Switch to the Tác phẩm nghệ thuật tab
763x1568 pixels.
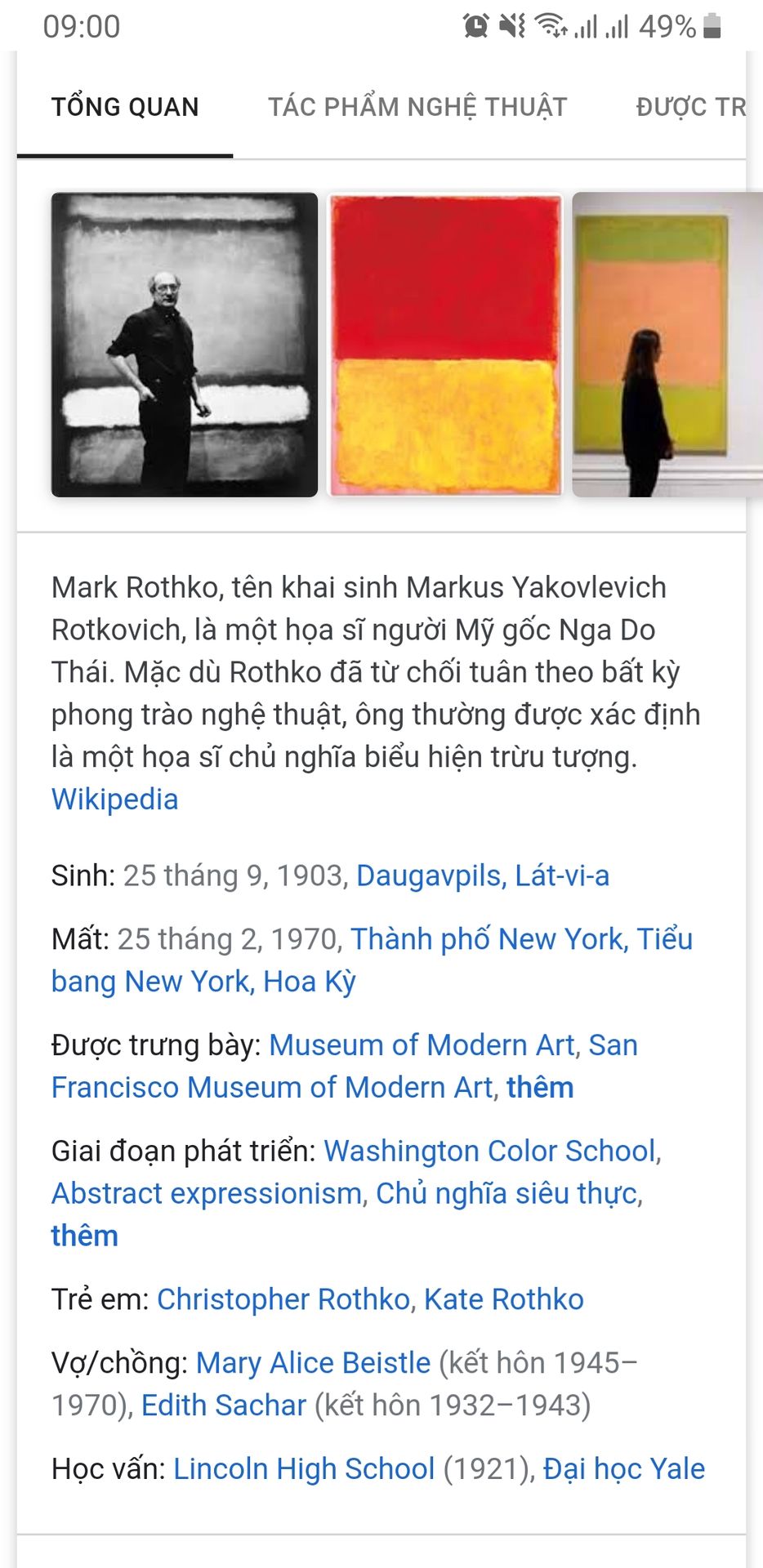coord(417,107)
